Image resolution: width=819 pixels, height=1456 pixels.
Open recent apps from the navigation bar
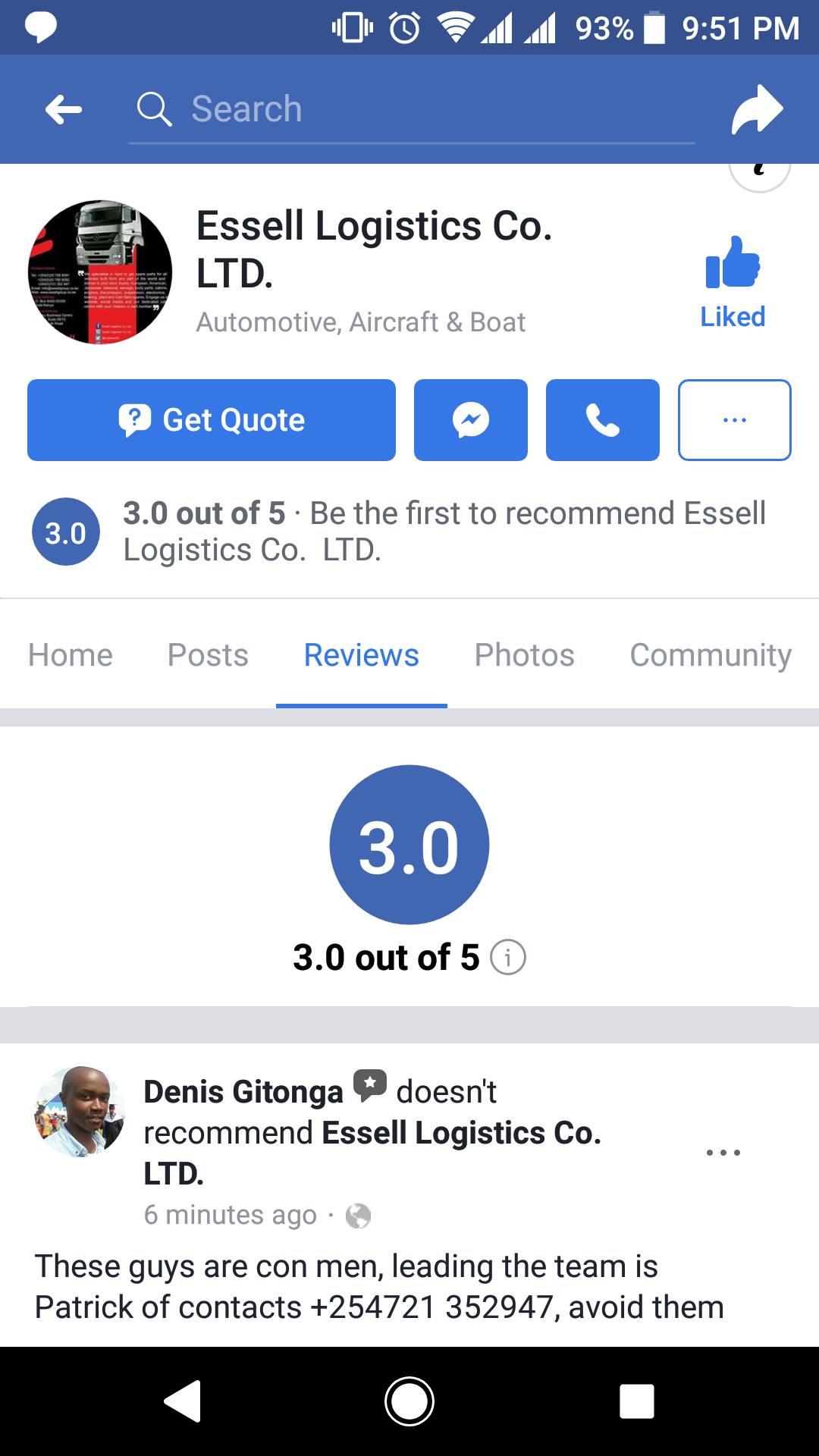636,1401
